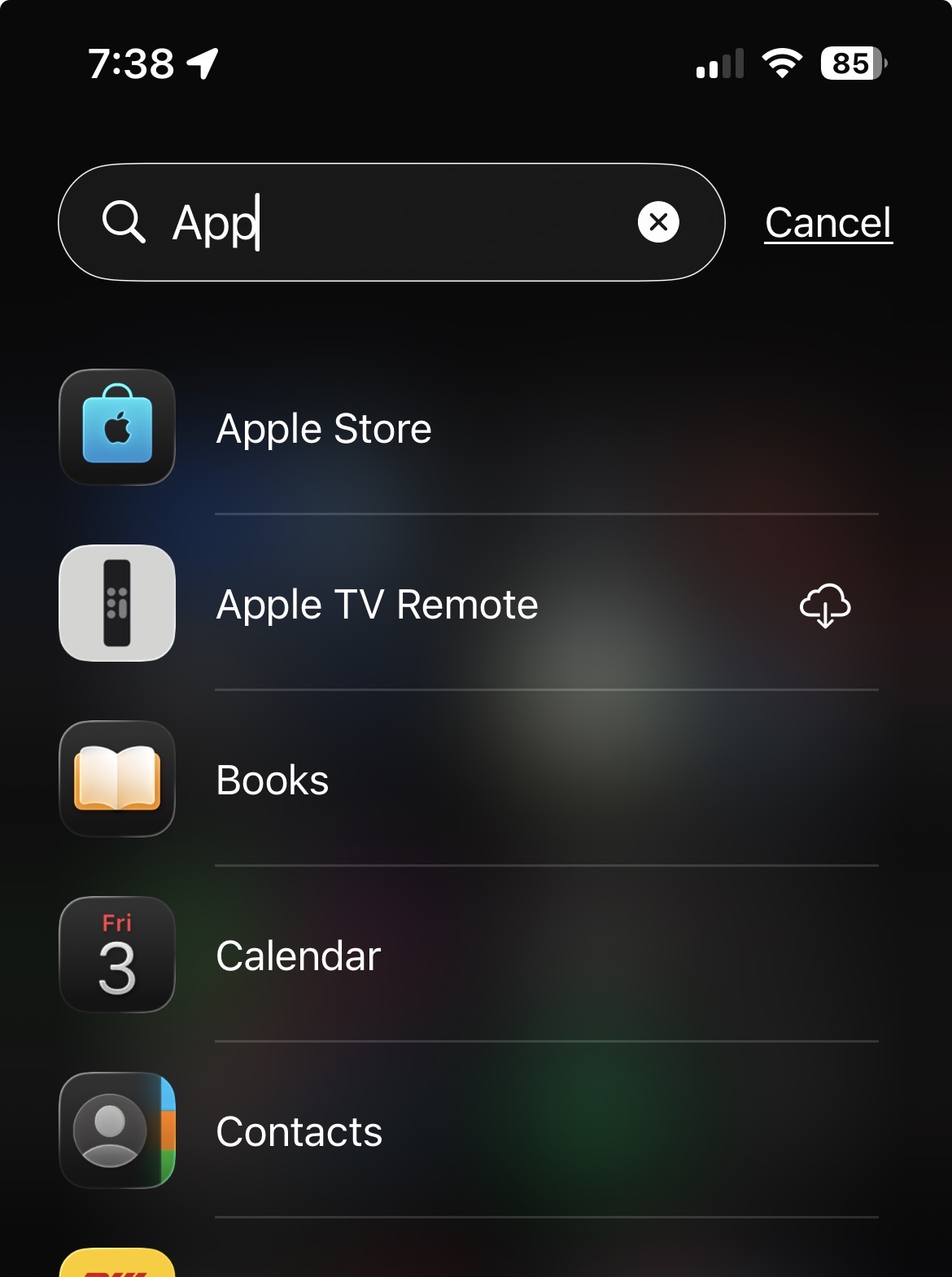952x1277 pixels.
Task: Launch the Books app
Action: (469, 780)
